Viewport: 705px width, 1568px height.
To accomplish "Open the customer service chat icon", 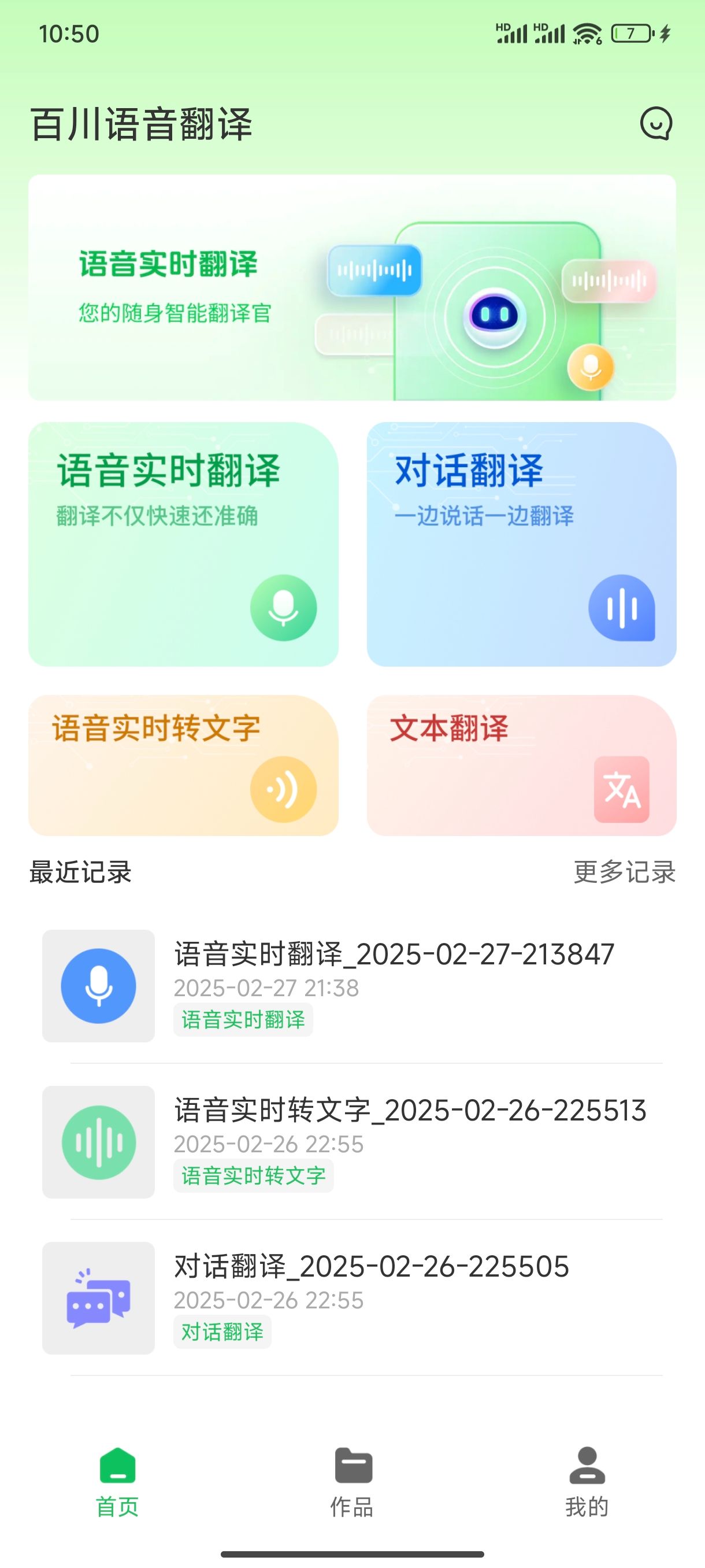I will coord(656,124).
